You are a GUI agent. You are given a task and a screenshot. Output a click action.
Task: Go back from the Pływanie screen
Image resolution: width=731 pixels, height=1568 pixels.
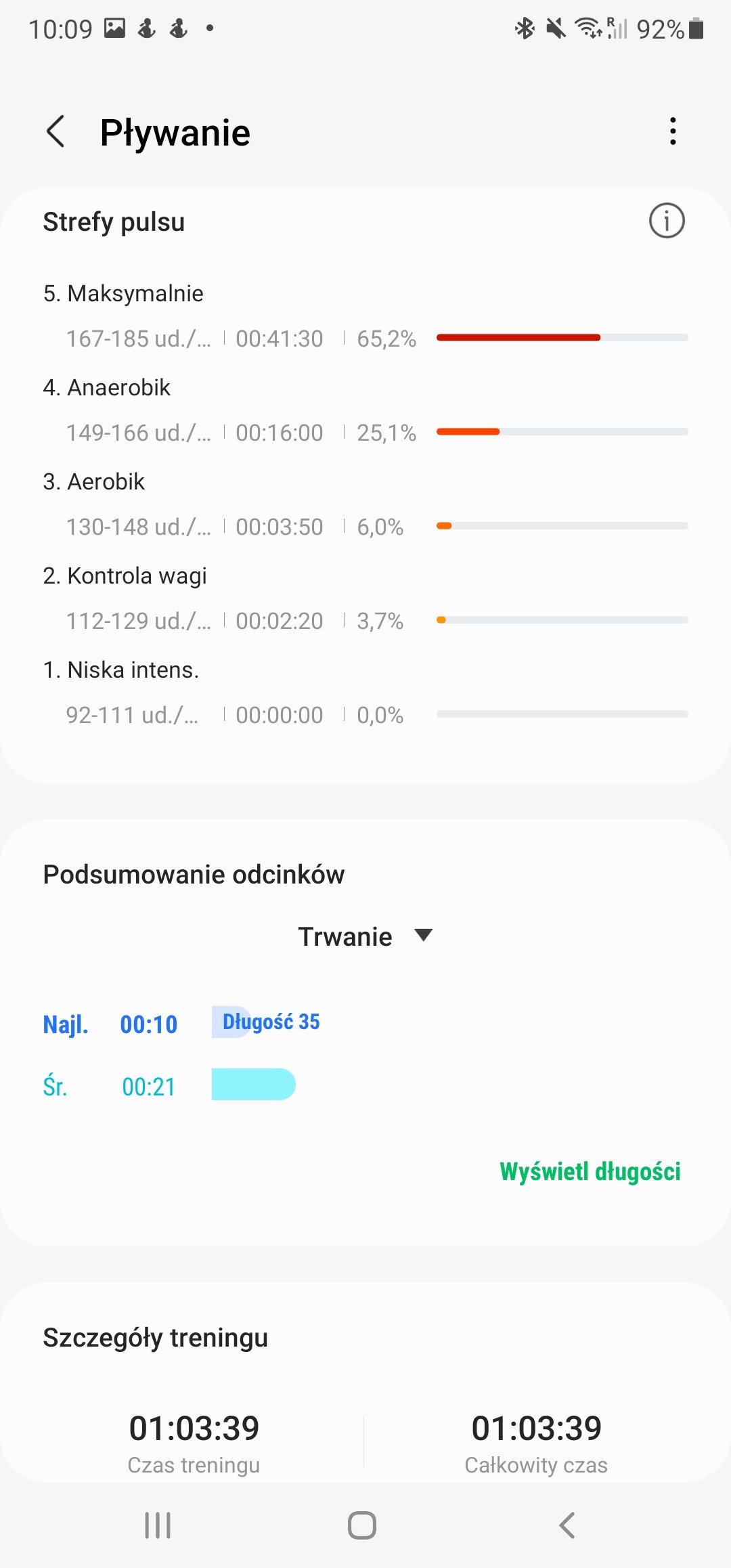pos(56,131)
